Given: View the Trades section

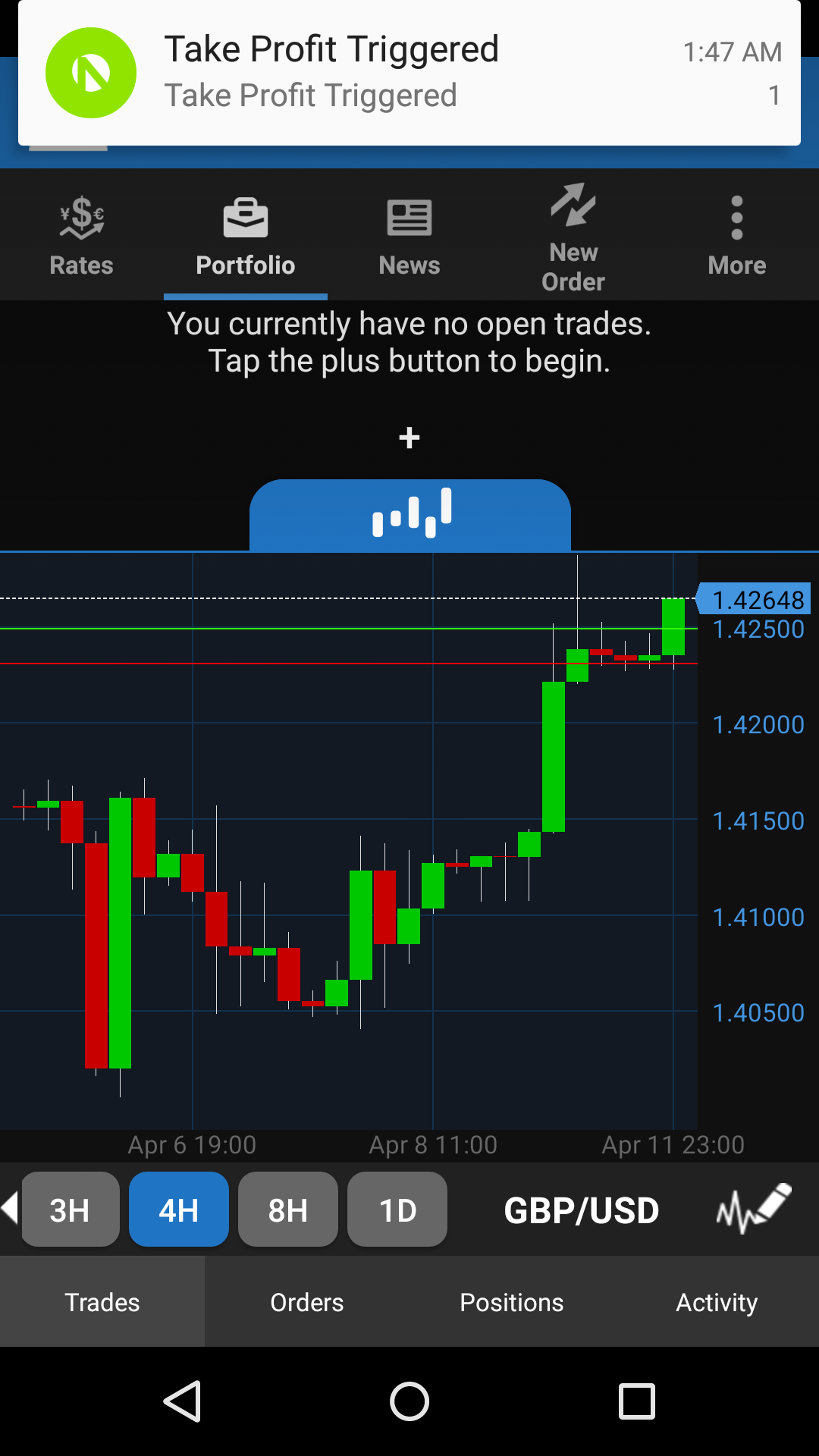Looking at the screenshot, I should click(102, 1302).
